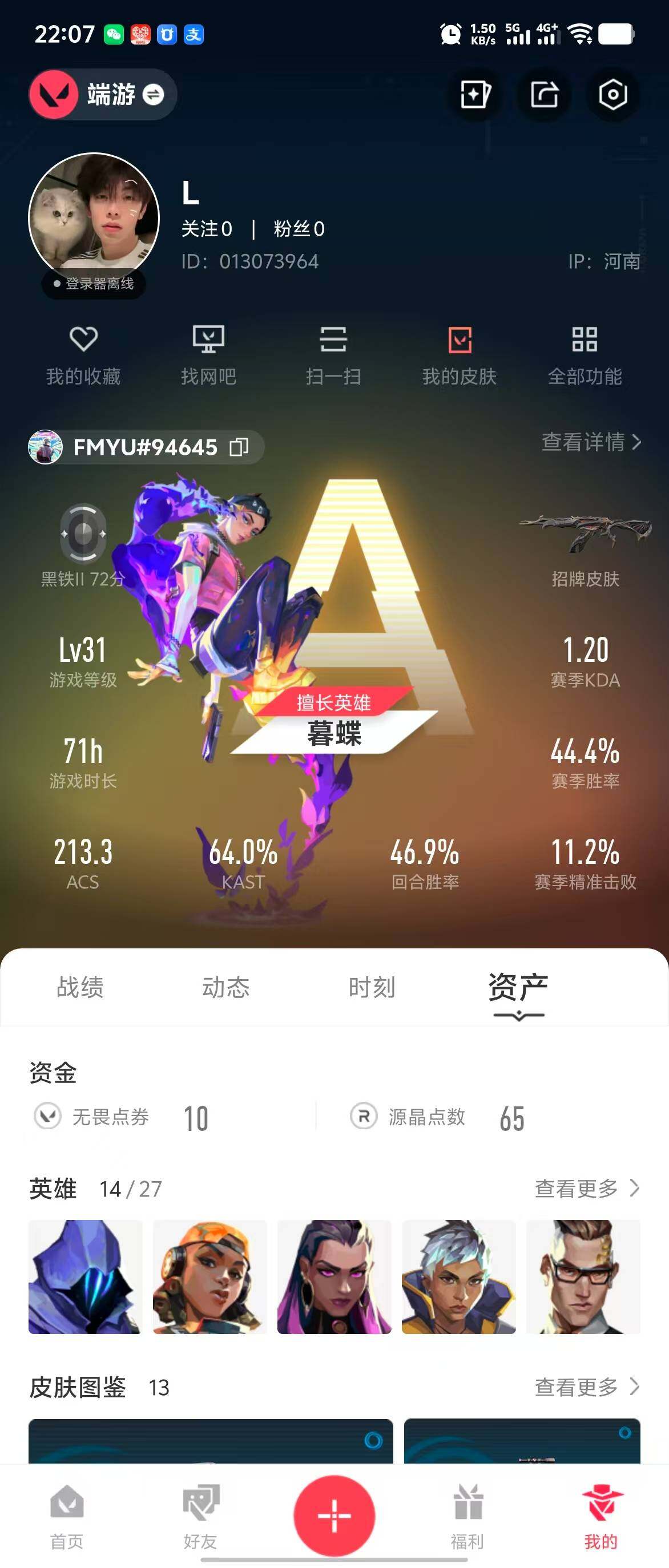The width and height of the screenshot is (669, 1568).
Task: Open 我的收藏 favorites
Action: click(83, 355)
